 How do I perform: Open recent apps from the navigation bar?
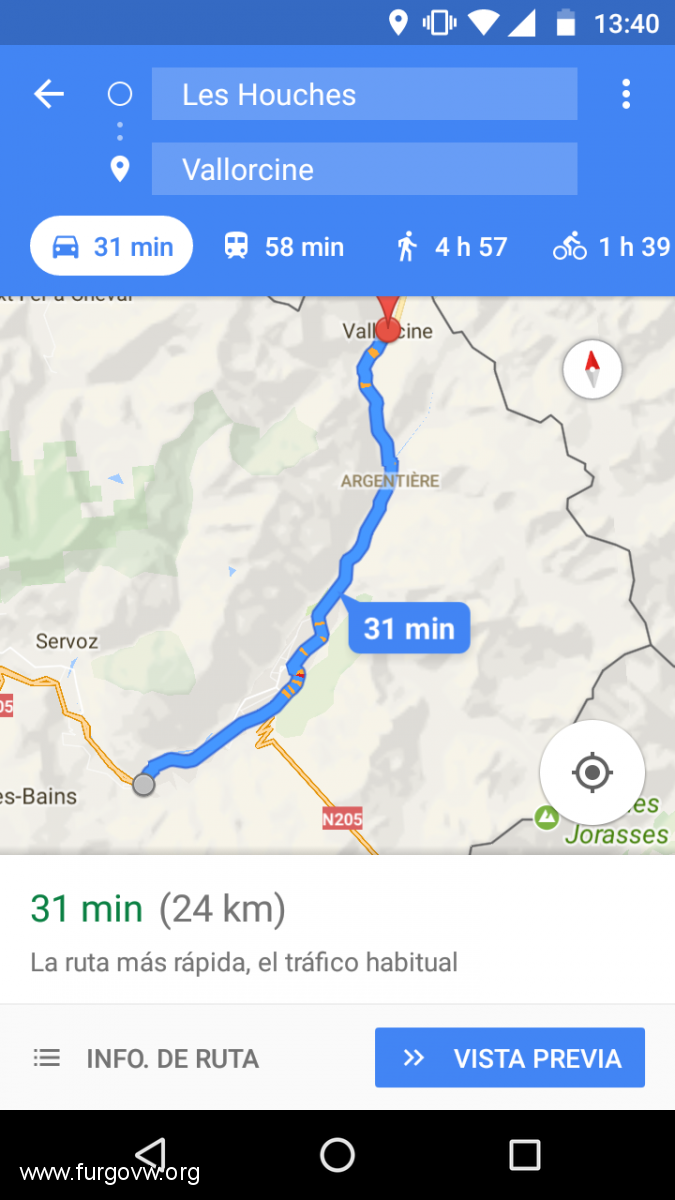point(524,1154)
